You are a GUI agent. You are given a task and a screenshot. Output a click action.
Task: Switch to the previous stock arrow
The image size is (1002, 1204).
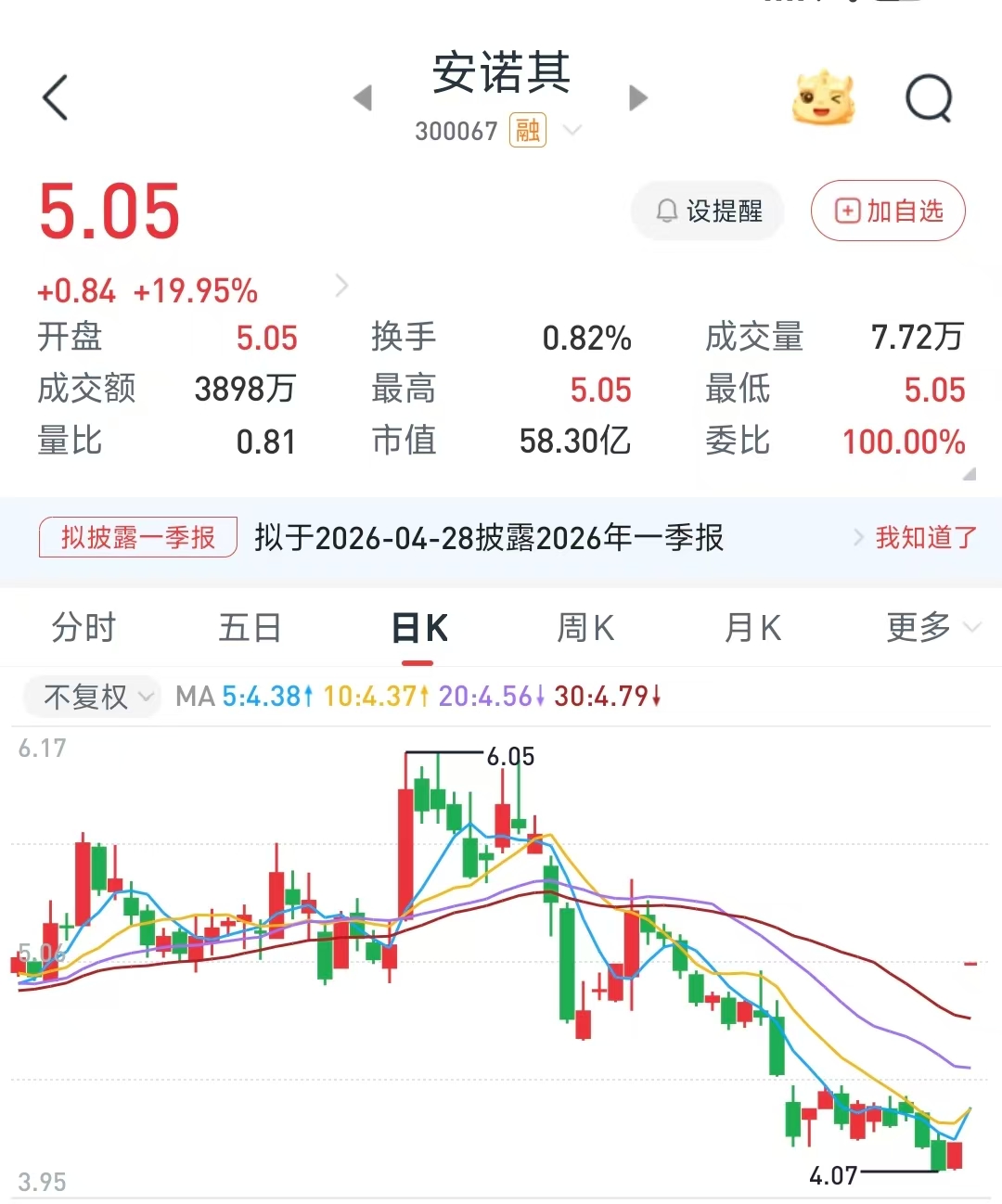point(363,97)
